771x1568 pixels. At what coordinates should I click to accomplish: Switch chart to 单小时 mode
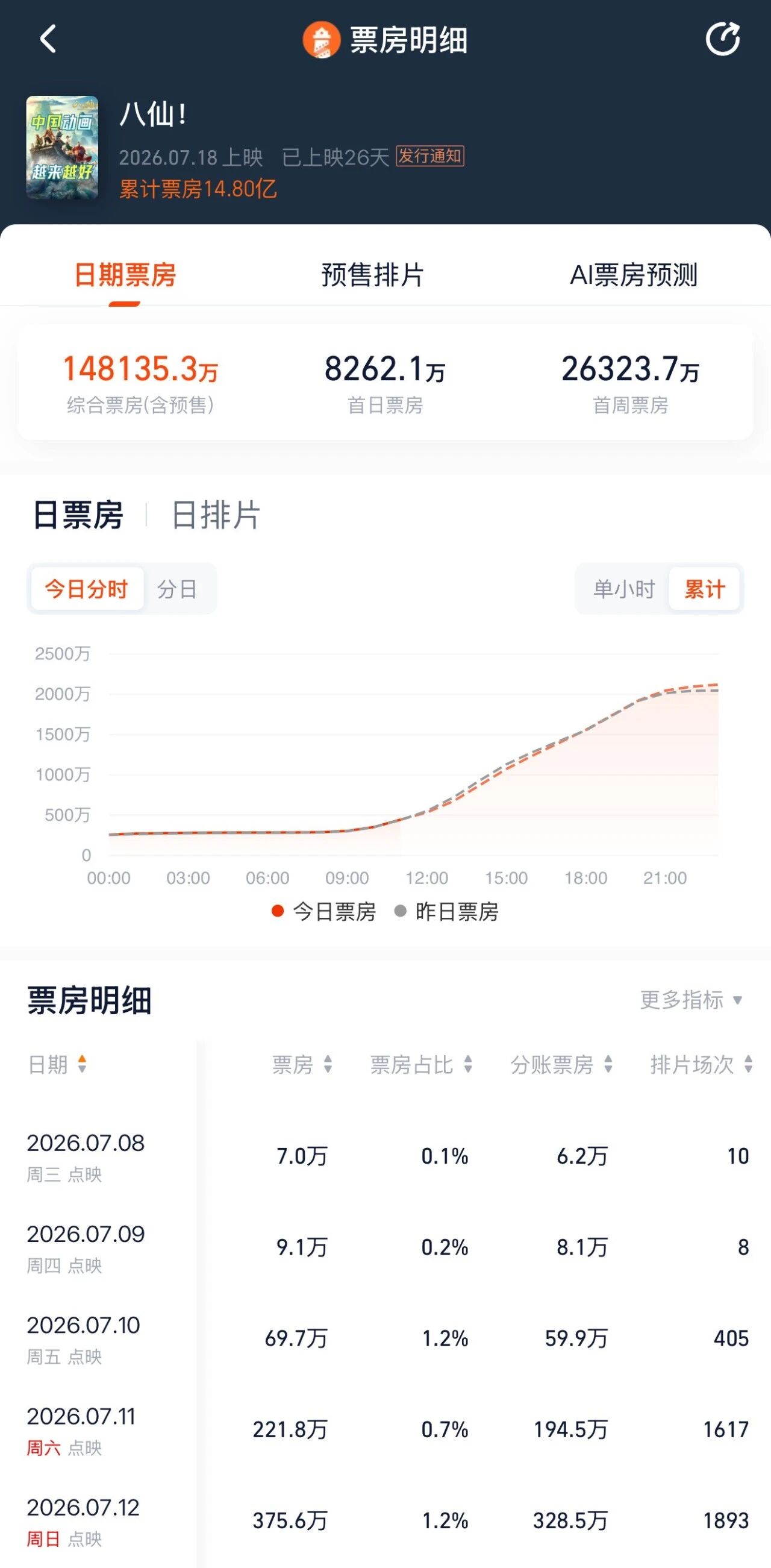624,589
